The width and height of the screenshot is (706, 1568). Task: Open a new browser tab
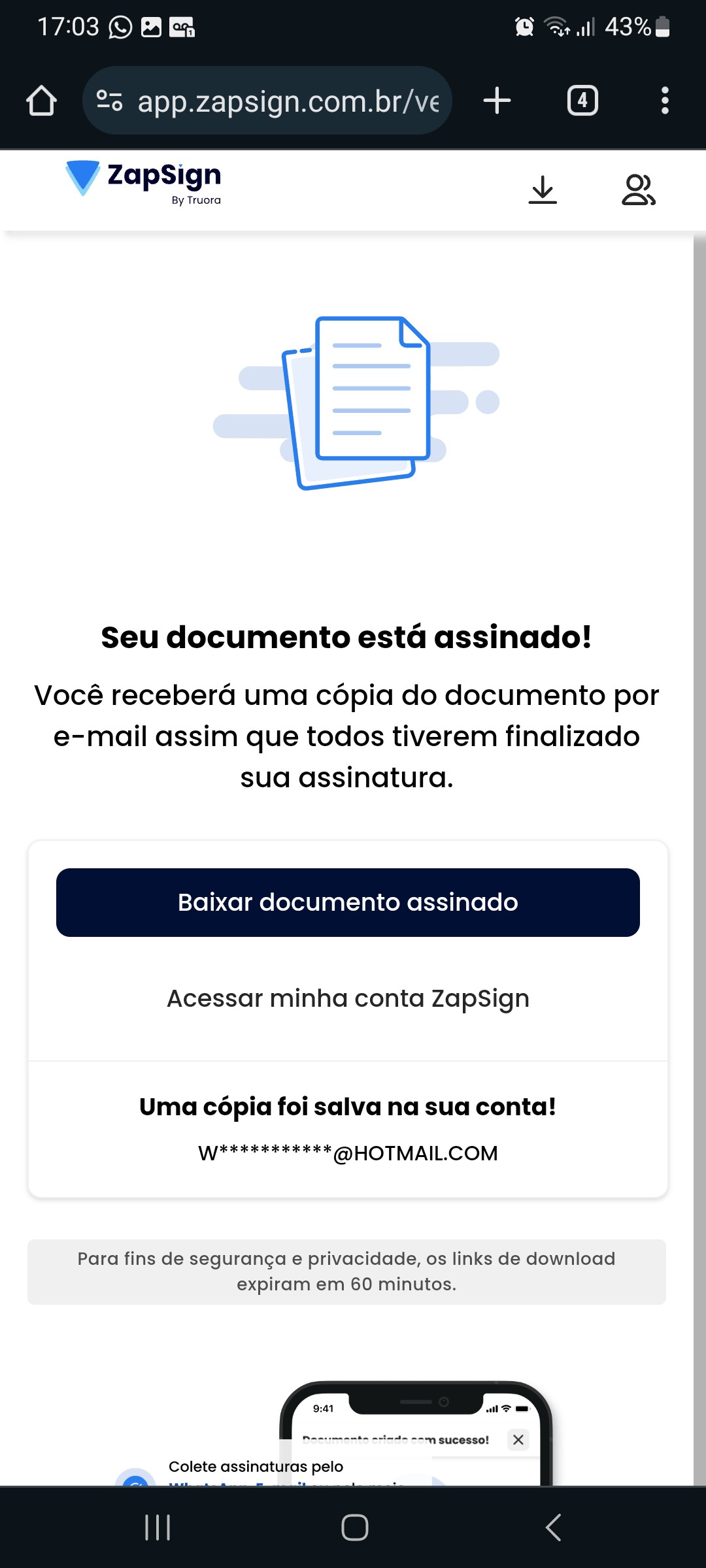point(497,101)
